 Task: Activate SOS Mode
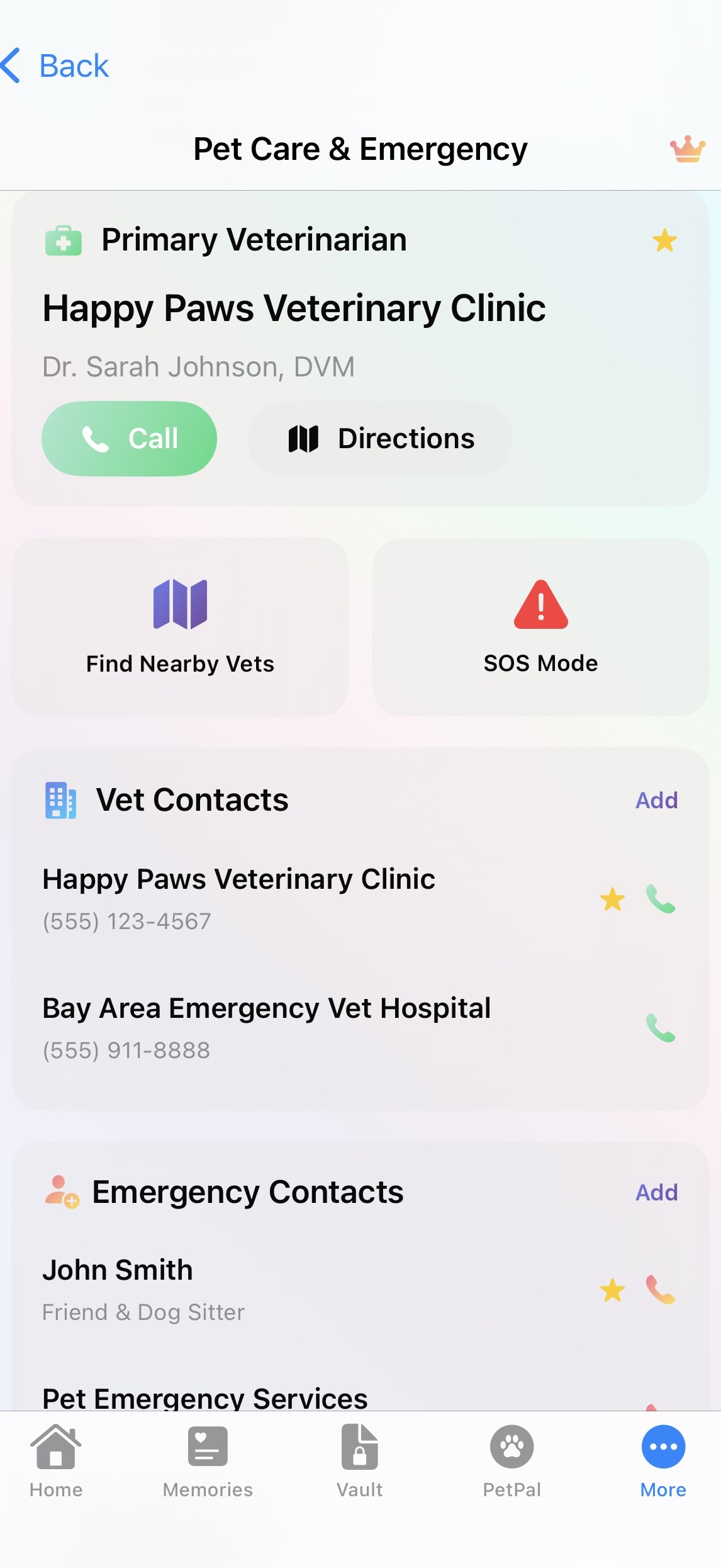coord(540,627)
